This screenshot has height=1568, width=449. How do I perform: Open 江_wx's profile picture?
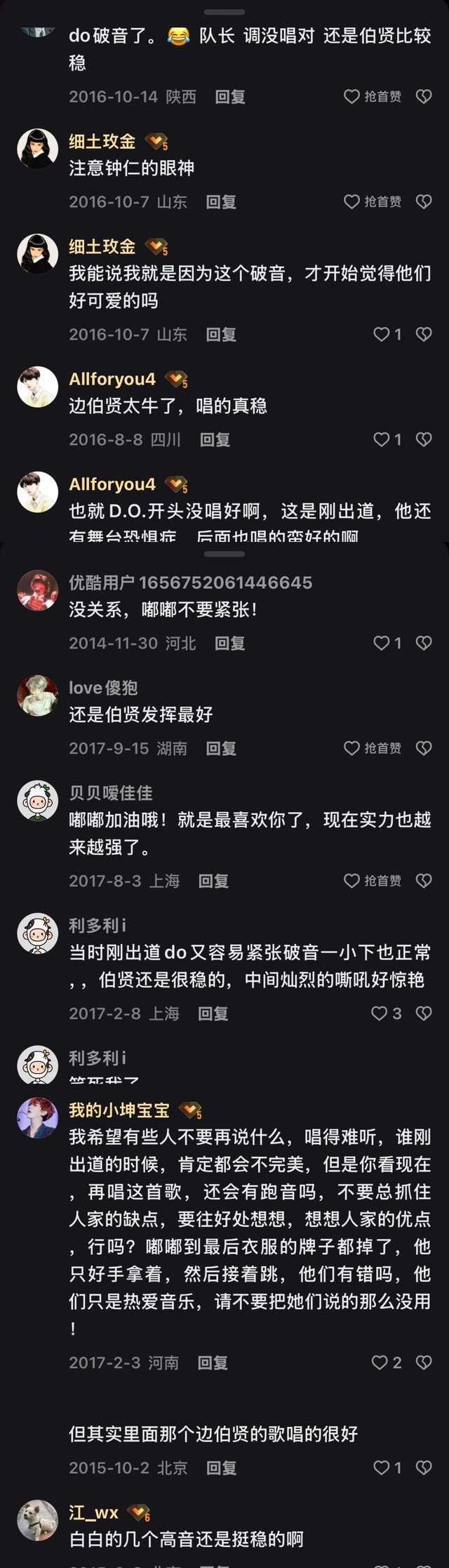click(x=37, y=1520)
